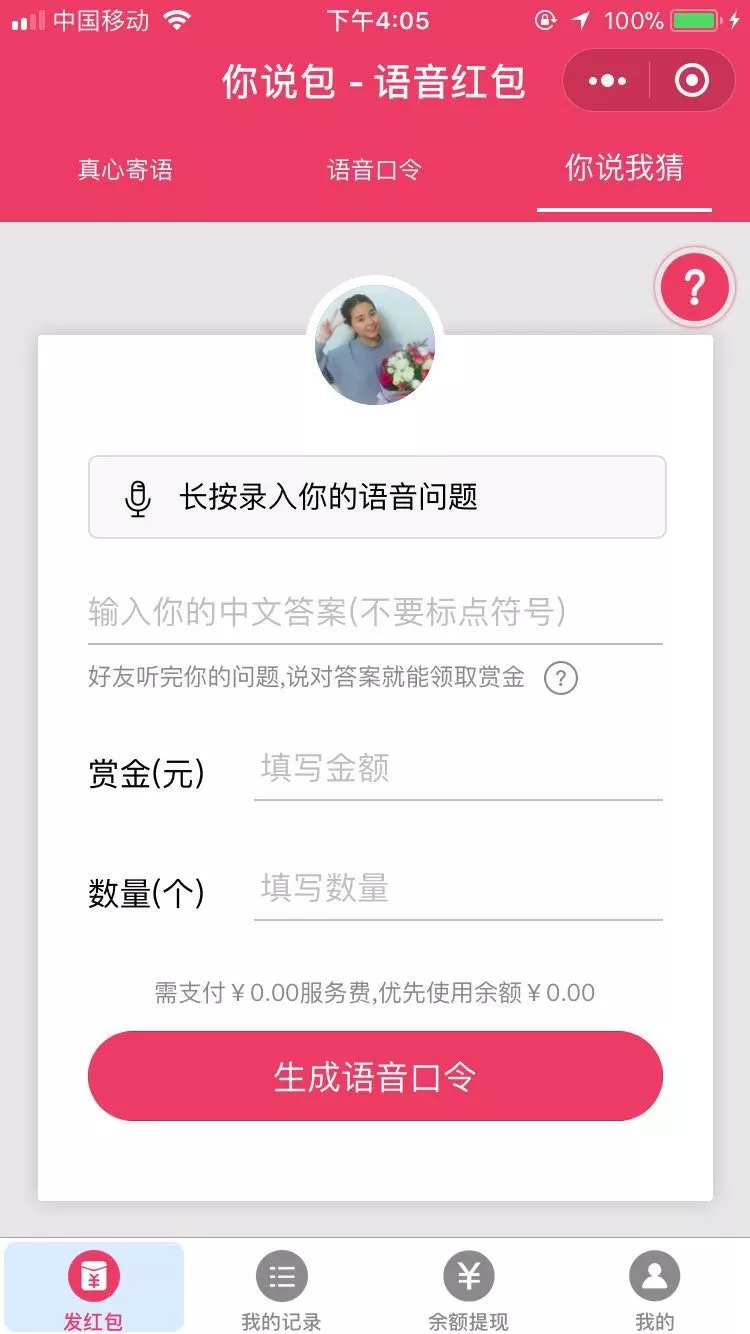Image resolution: width=750 pixels, height=1334 pixels.
Task: Focus the Chinese answer input field
Action: [375, 611]
